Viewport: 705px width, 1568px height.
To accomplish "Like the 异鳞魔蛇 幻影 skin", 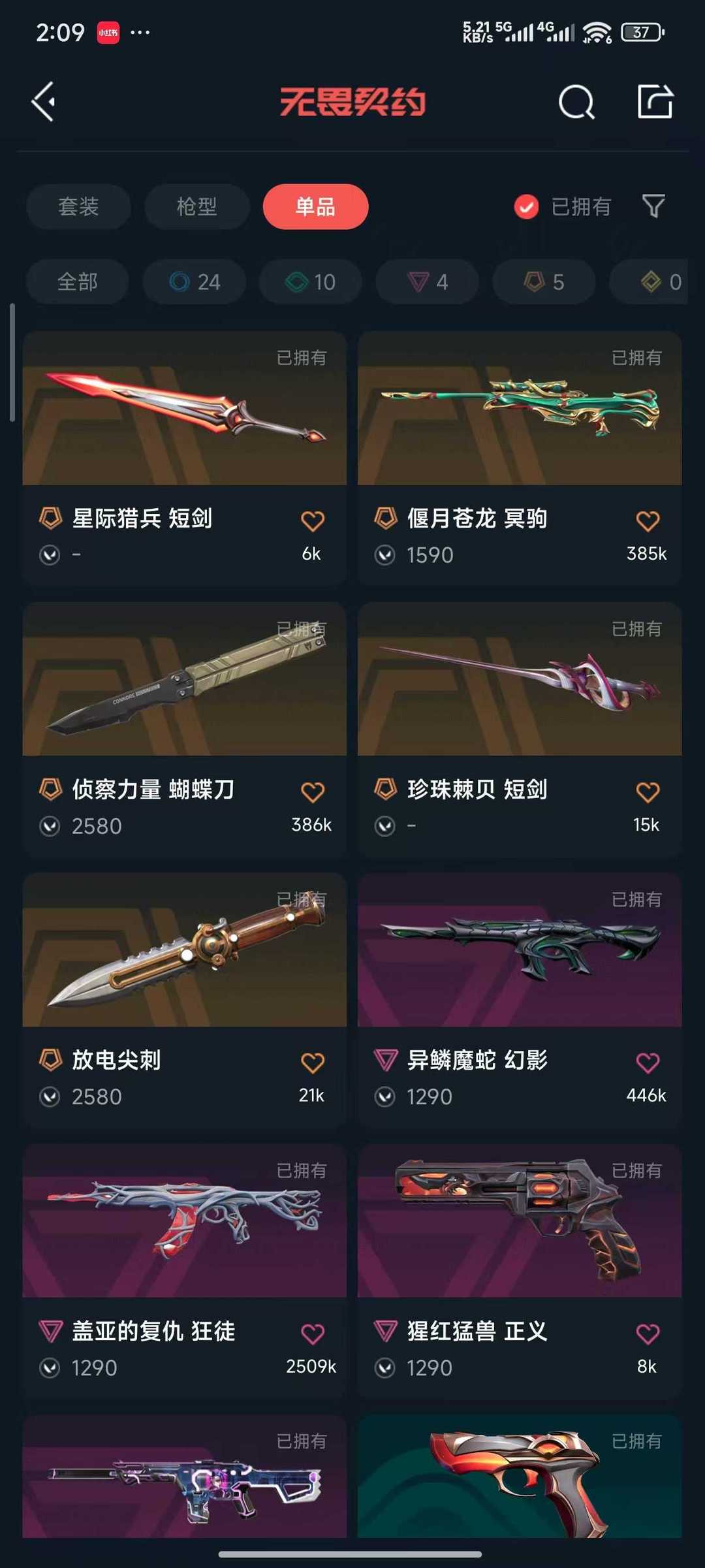I will pyautogui.click(x=648, y=1063).
